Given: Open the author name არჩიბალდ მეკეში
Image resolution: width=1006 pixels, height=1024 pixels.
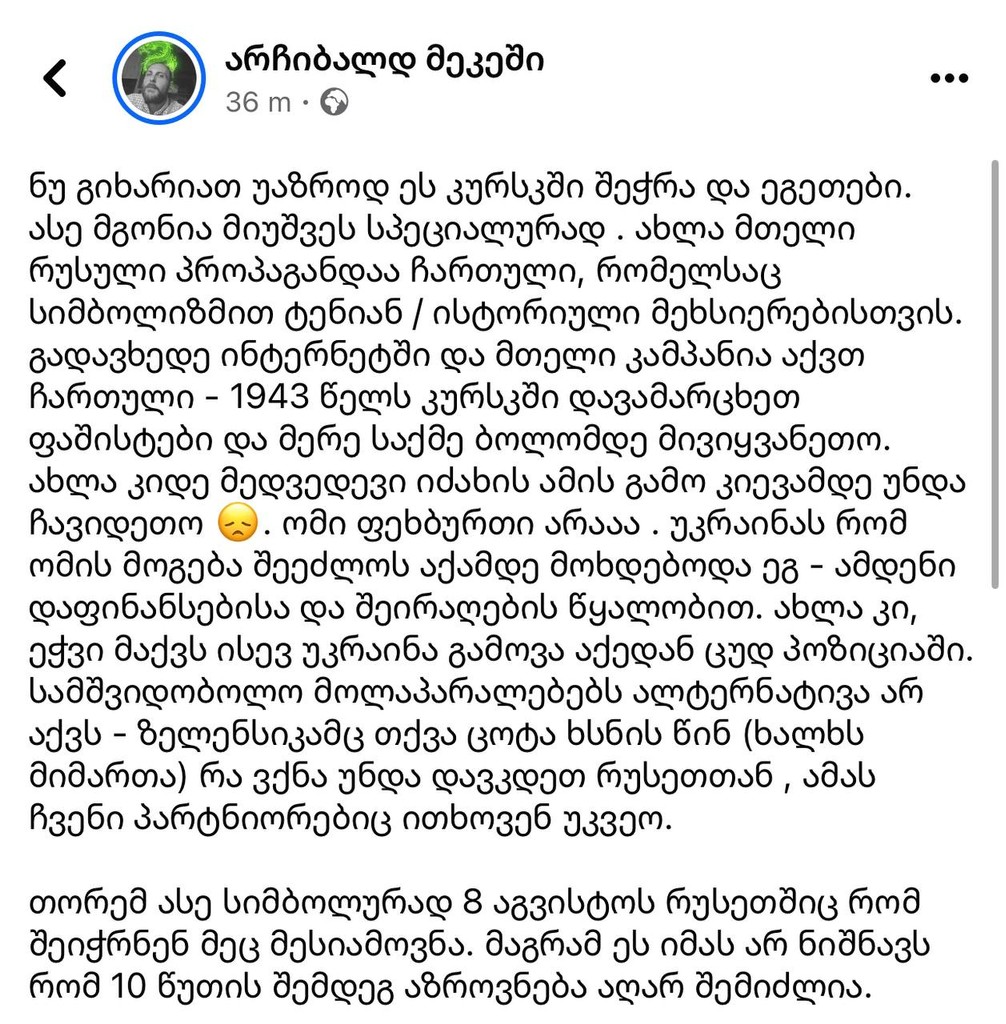Looking at the screenshot, I should point(385,58).
